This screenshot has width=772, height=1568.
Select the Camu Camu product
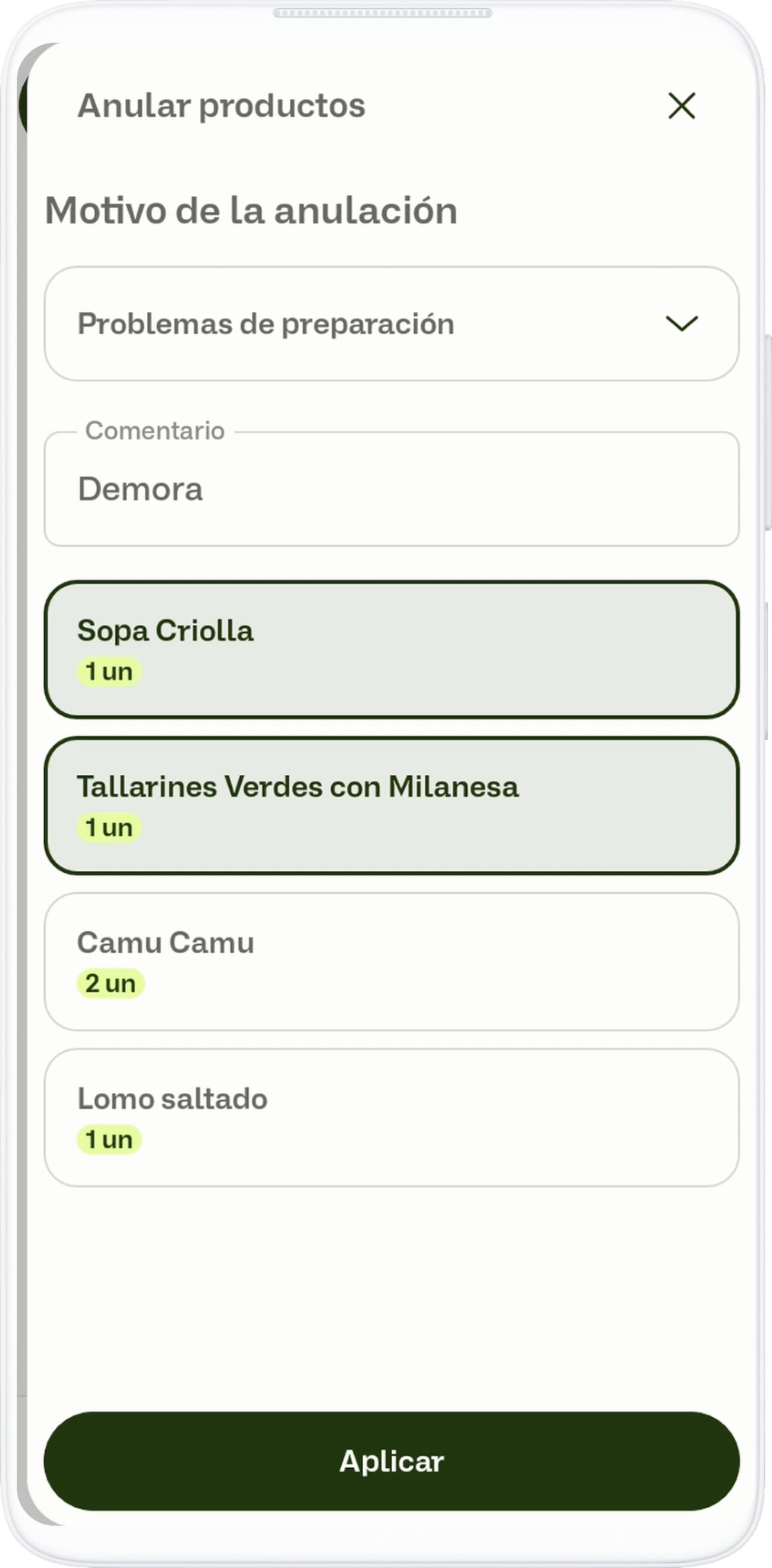point(391,962)
